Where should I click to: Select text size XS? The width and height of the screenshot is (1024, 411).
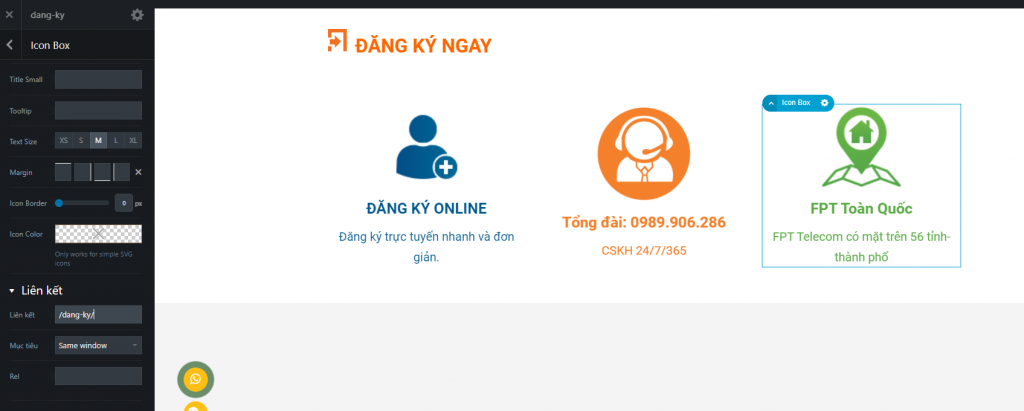pyautogui.click(x=64, y=141)
